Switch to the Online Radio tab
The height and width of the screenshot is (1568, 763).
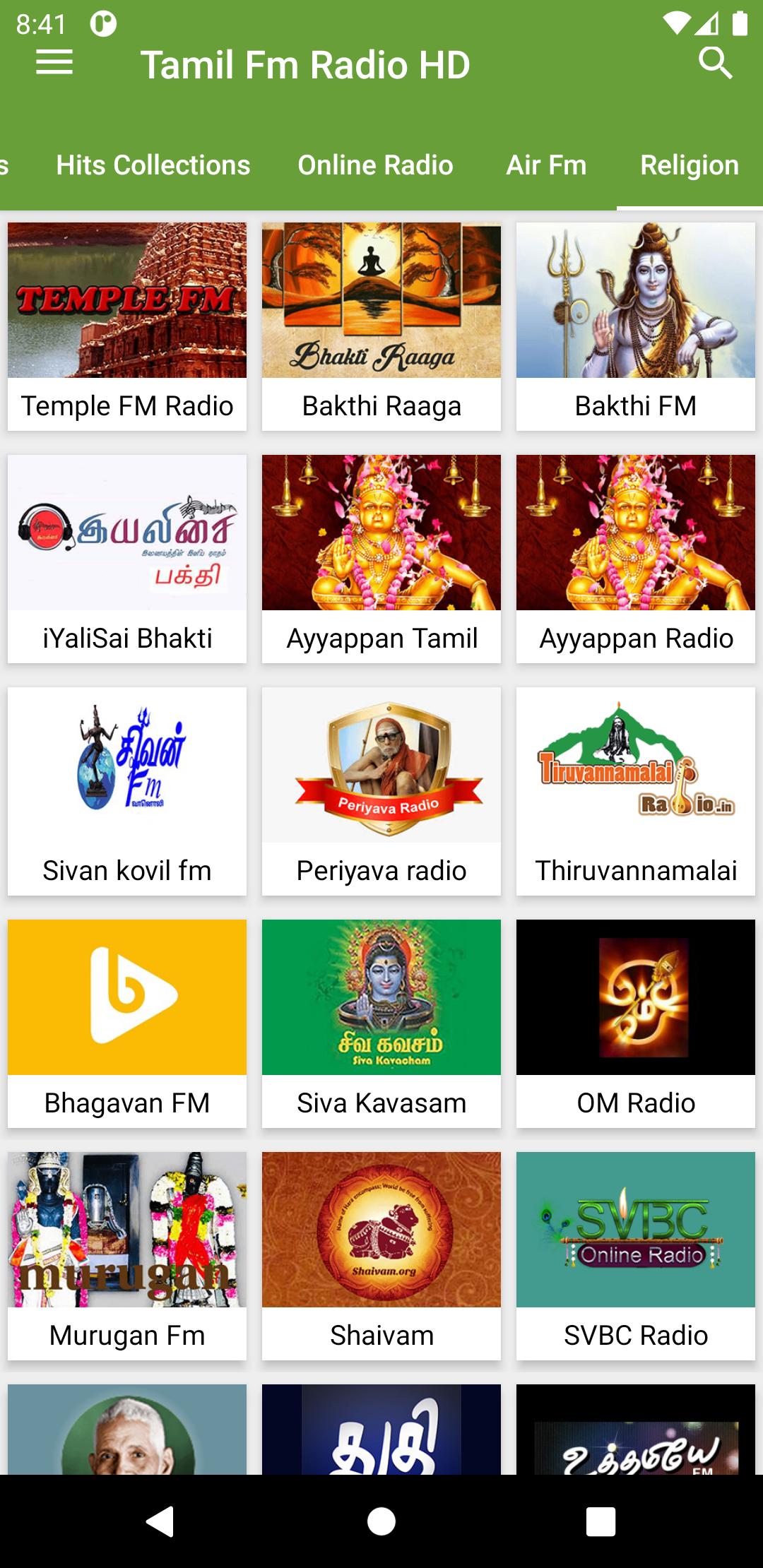(x=375, y=165)
